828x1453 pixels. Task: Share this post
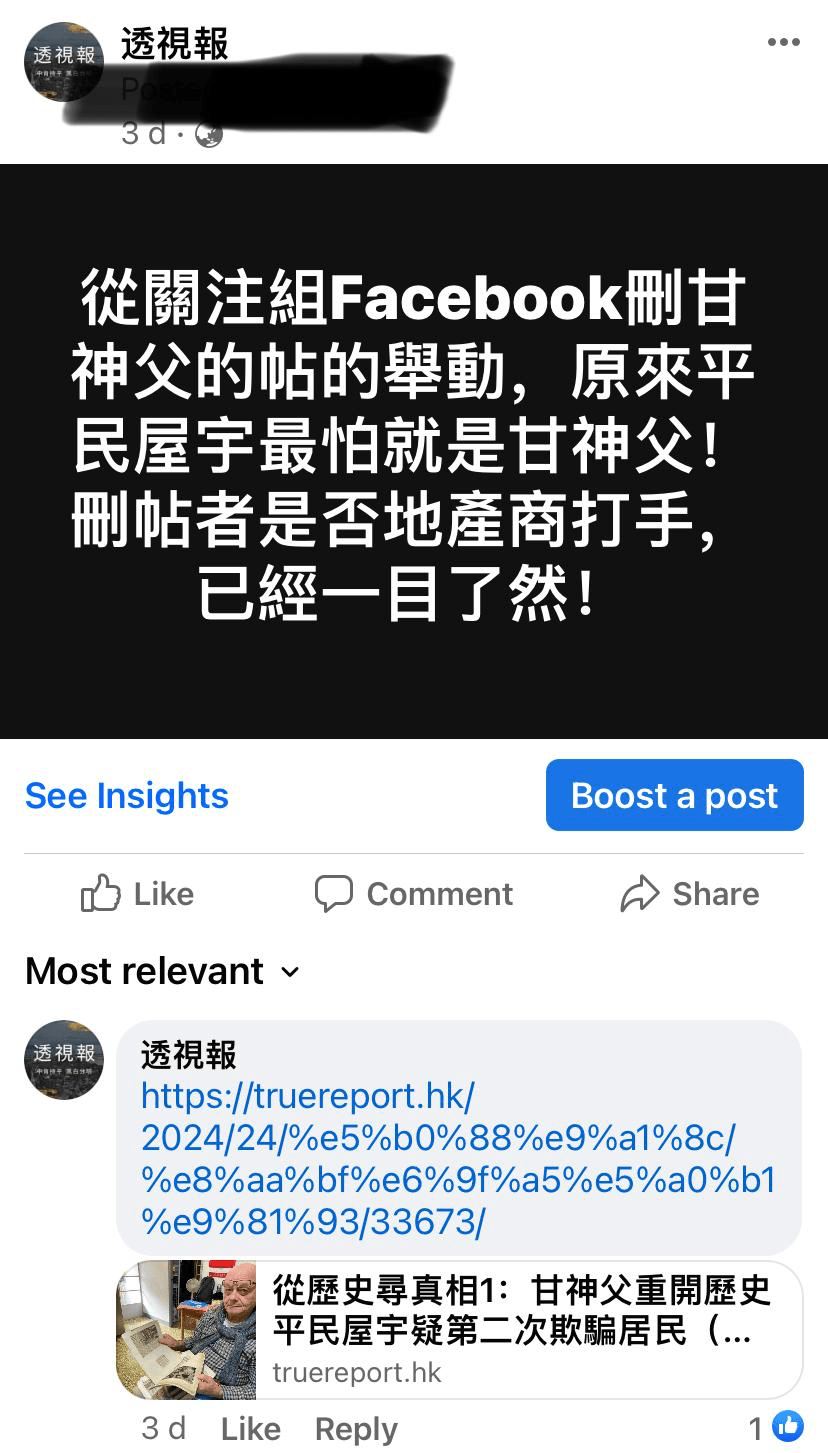tap(690, 894)
